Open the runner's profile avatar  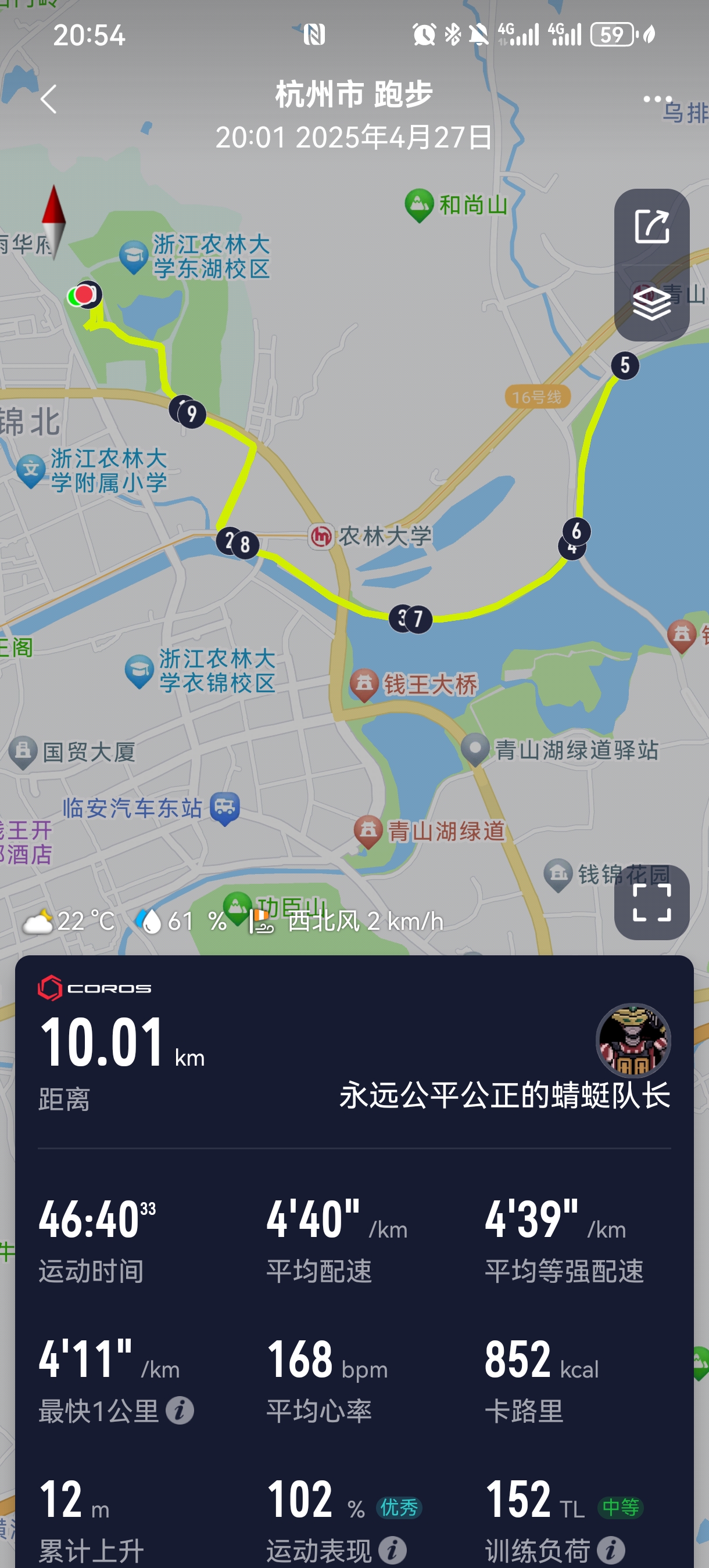click(x=633, y=1041)
